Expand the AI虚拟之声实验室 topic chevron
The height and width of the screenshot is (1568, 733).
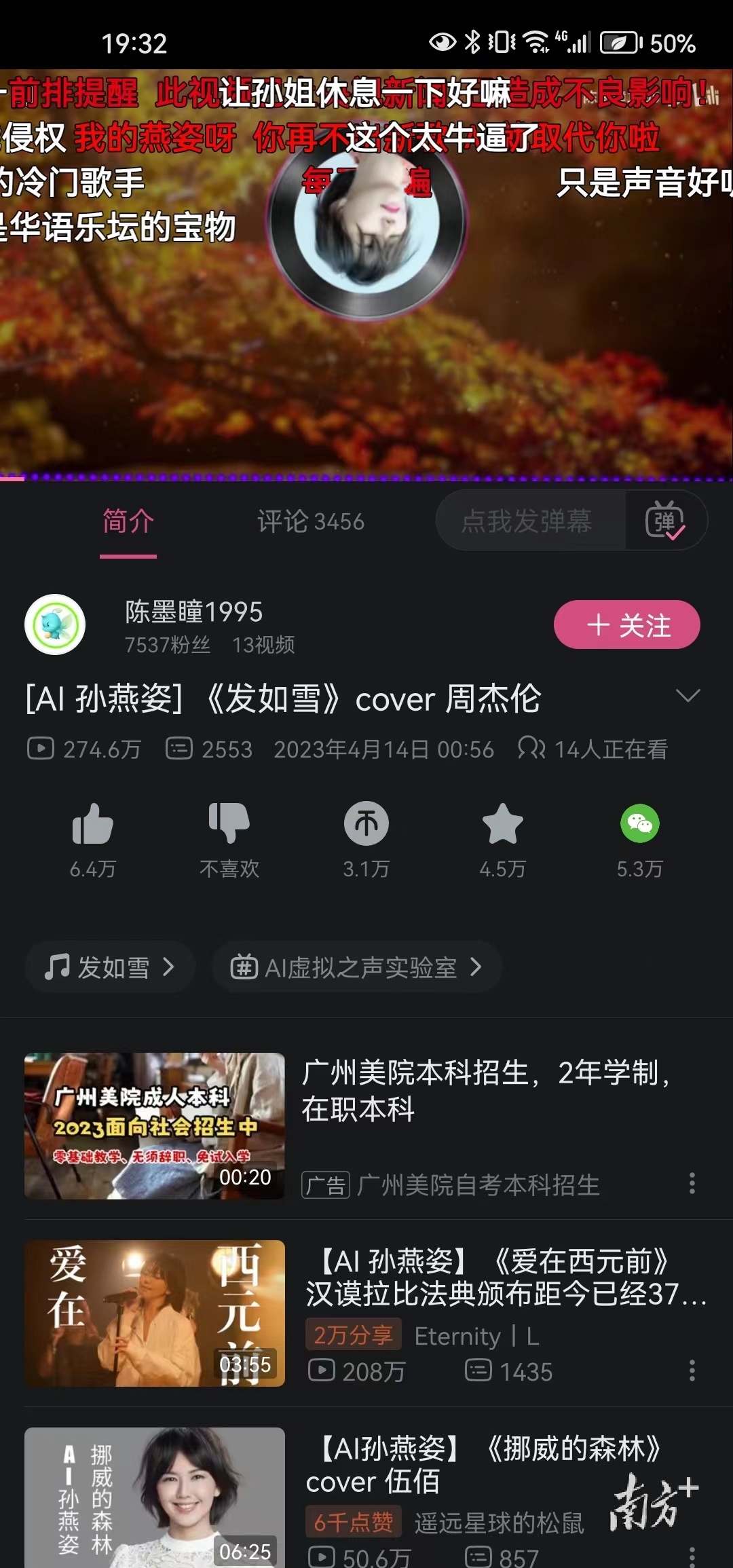click(x=478, y=967)
